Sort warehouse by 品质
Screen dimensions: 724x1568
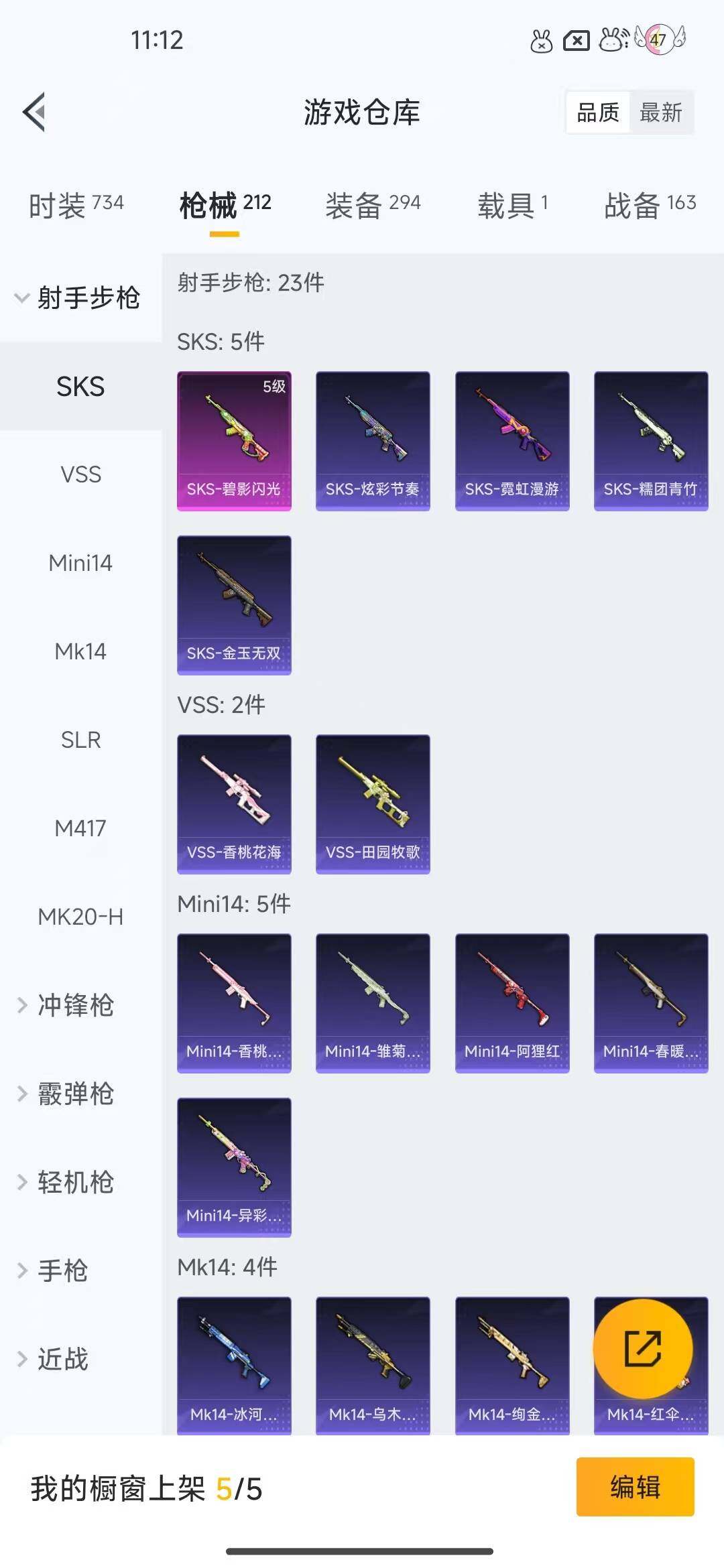pos(598,113)
